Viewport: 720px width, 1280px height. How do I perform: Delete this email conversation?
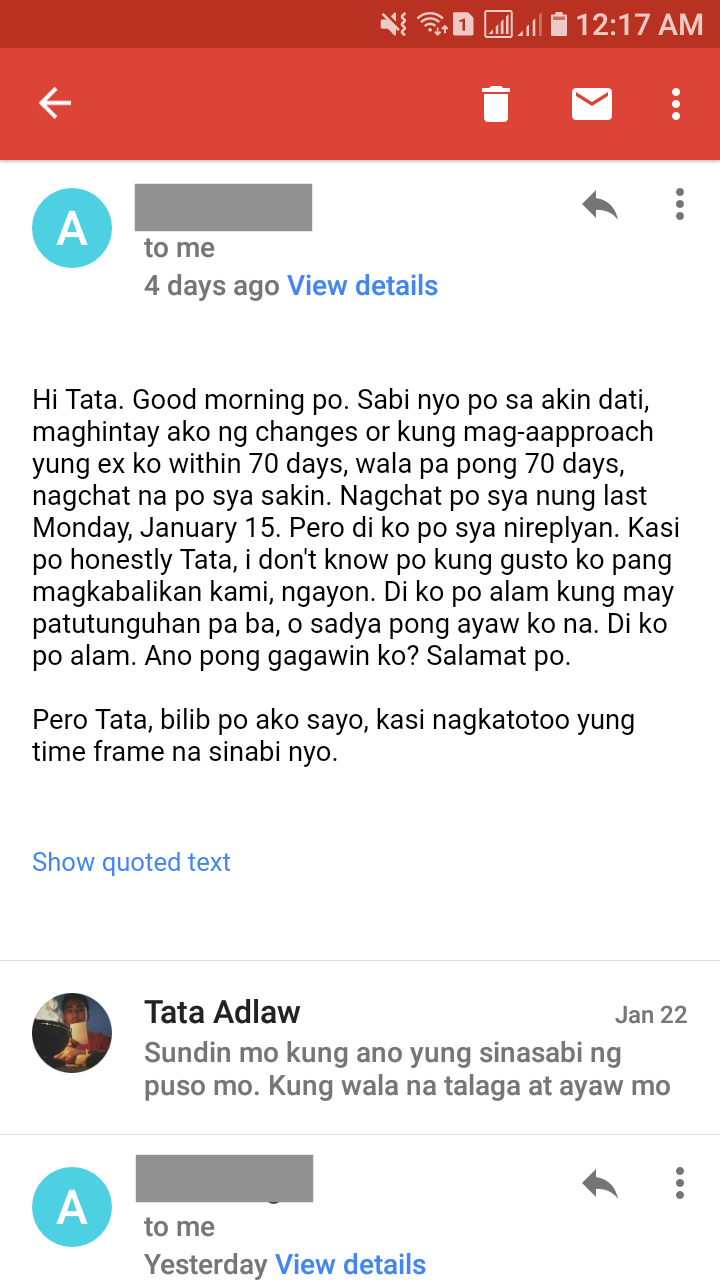click(496, 104)
